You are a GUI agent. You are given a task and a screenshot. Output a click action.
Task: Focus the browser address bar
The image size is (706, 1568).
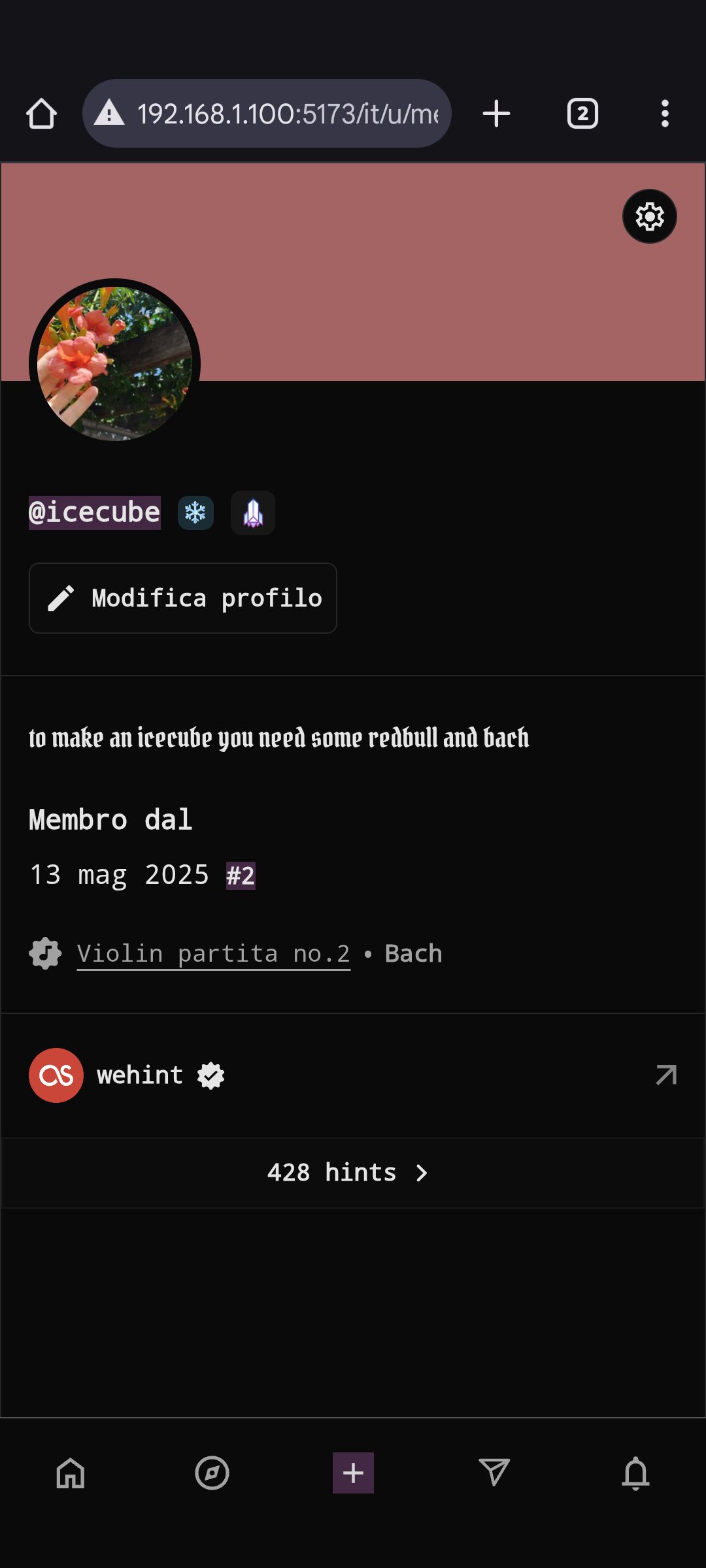click(x=275, y=114)
